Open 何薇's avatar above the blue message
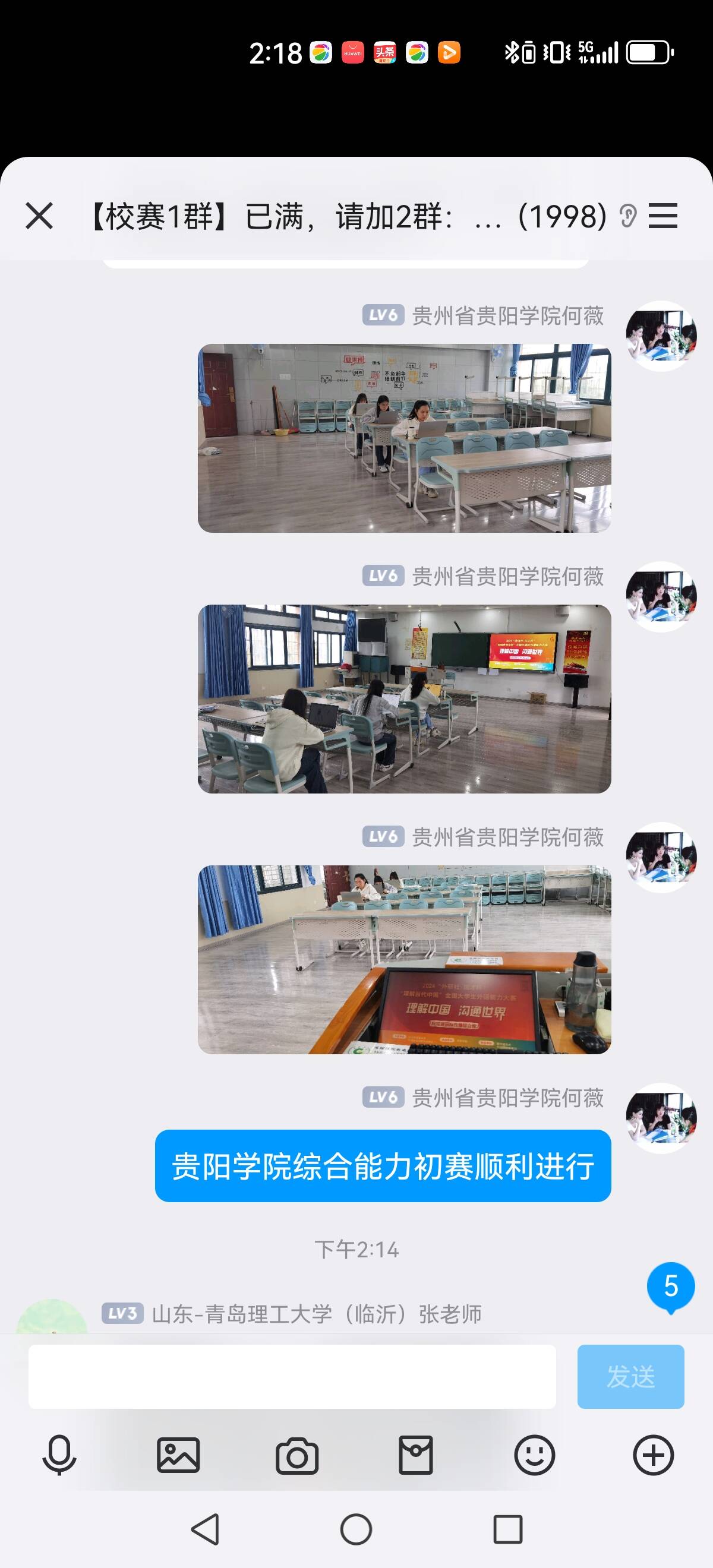The image size is (713, 1568). (661, 1118)
